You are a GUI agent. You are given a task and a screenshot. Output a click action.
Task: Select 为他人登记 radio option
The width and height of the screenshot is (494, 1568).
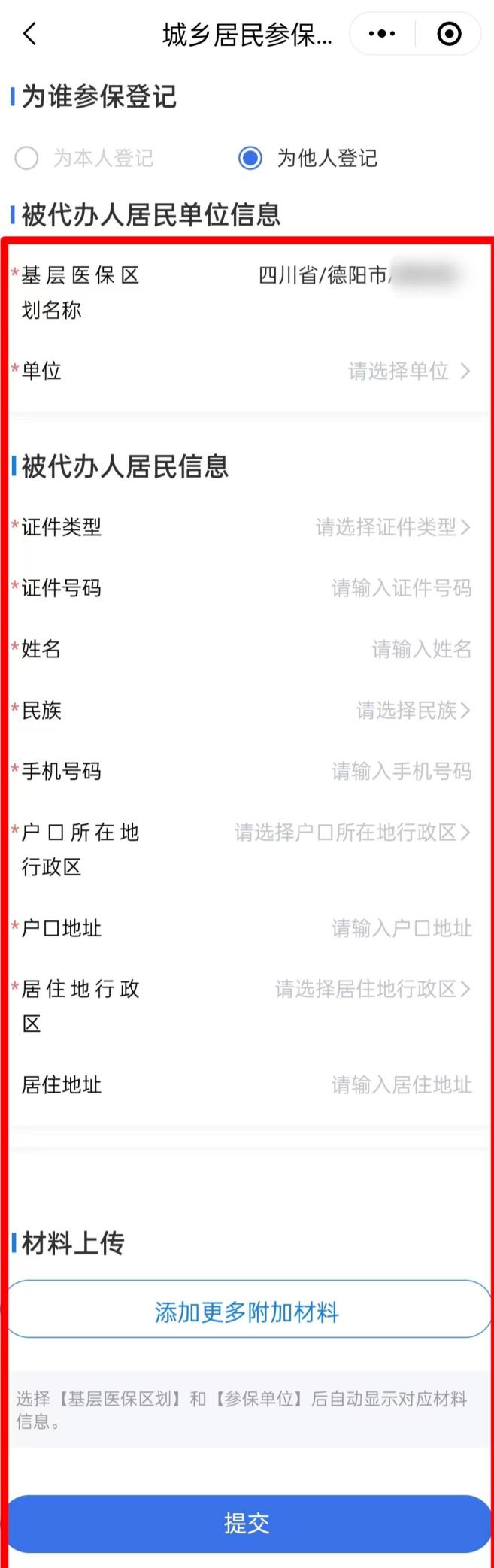point(250,158)
